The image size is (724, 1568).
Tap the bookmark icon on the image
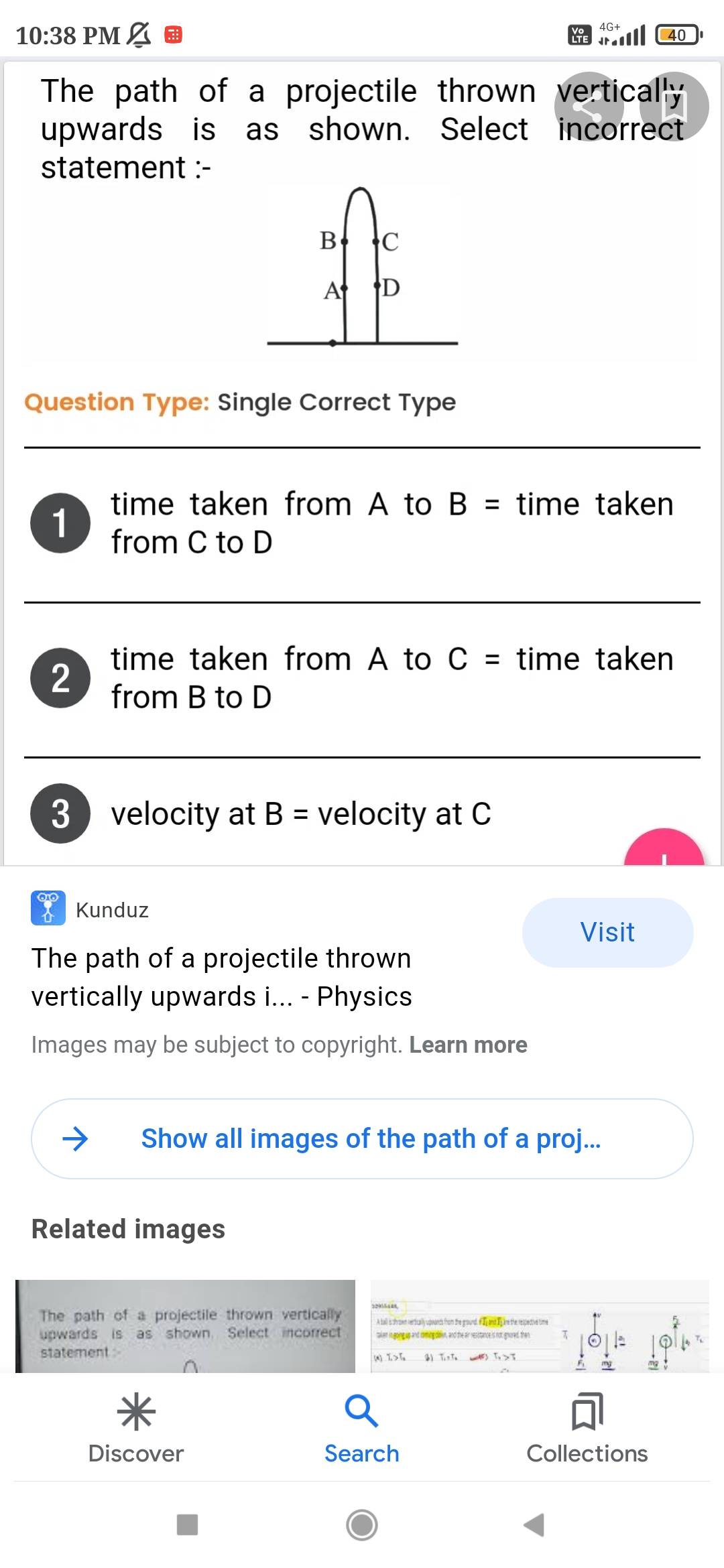(x=674, y=107)
